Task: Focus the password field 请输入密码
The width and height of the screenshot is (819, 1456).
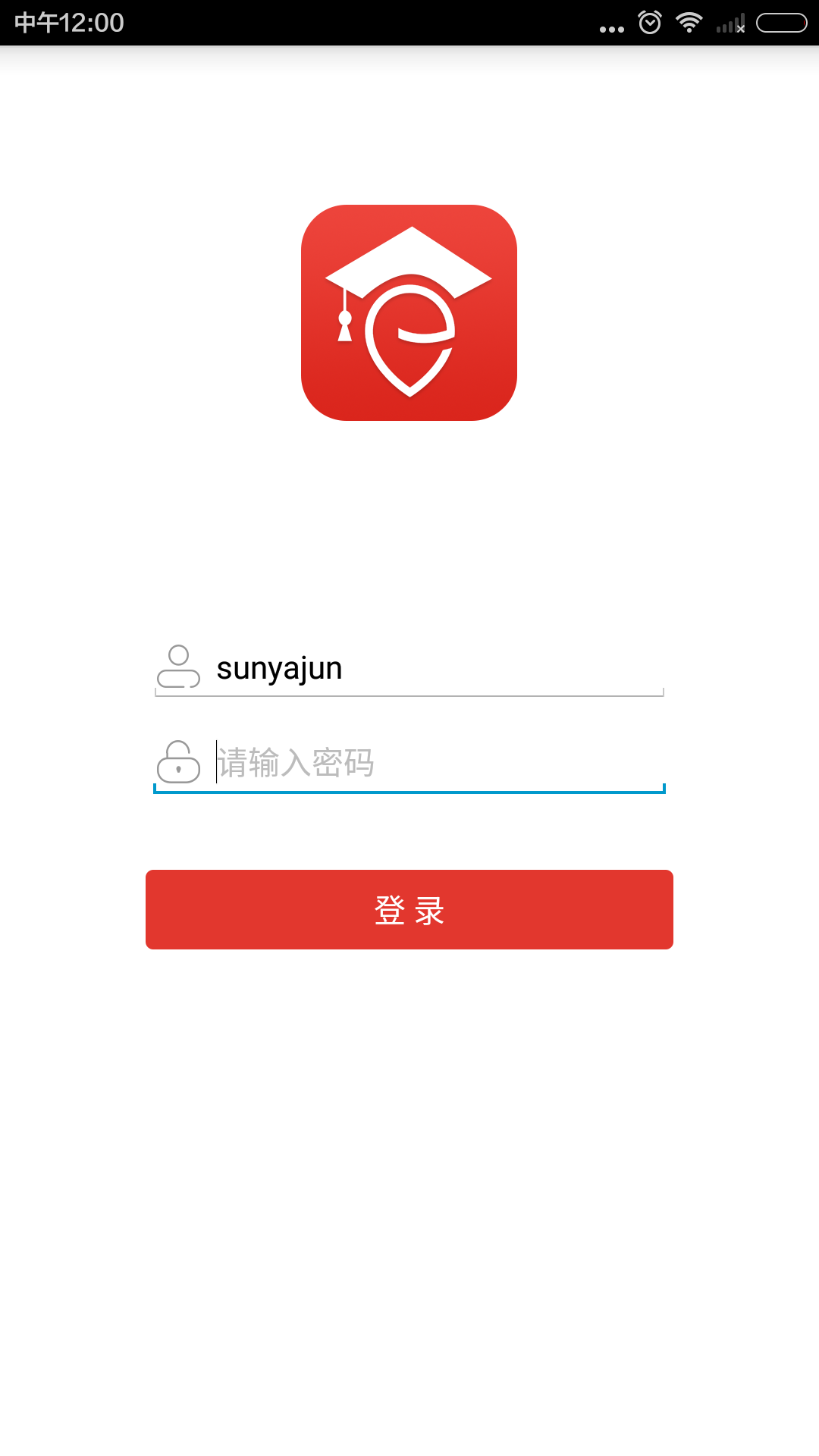Action: tap(436, 763)
